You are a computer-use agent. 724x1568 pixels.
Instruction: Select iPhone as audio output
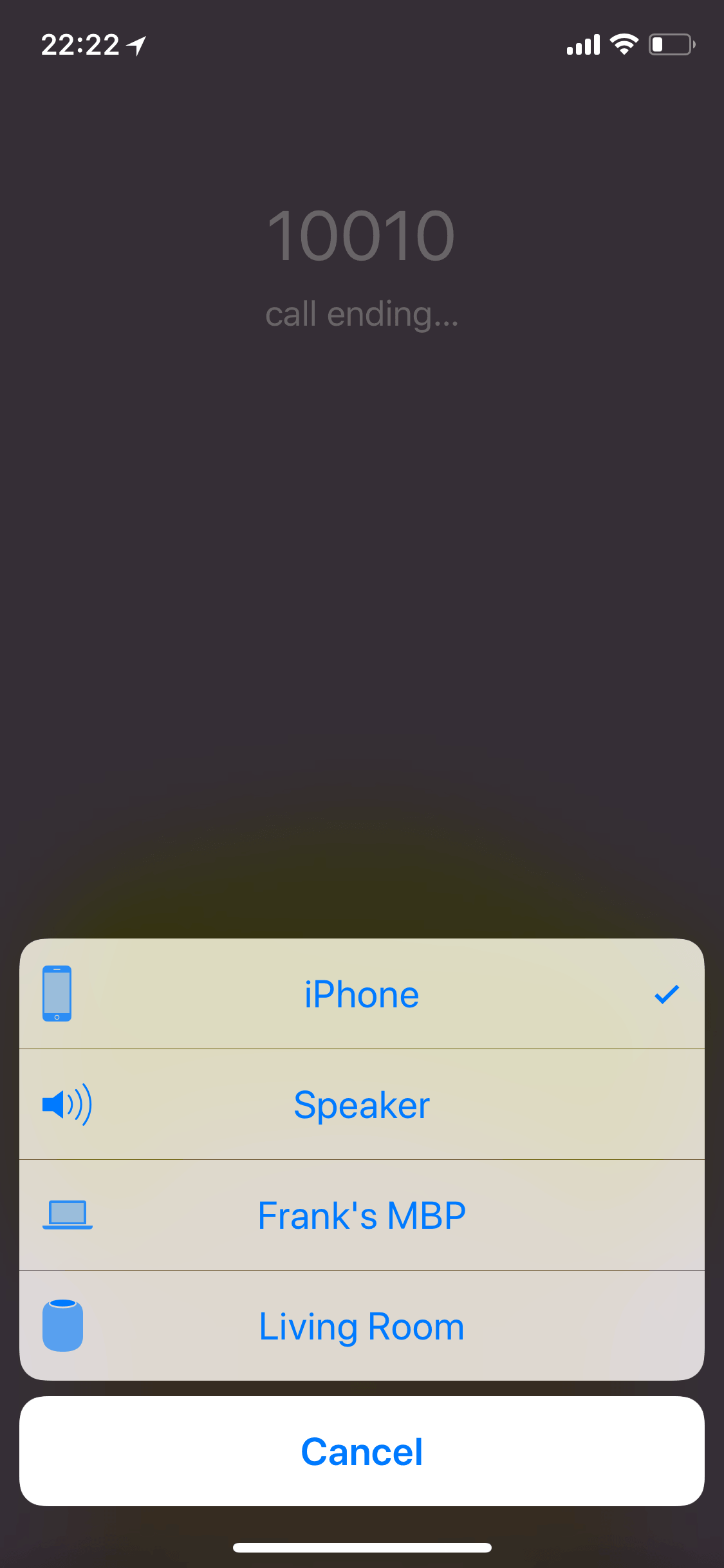[362, 994]
